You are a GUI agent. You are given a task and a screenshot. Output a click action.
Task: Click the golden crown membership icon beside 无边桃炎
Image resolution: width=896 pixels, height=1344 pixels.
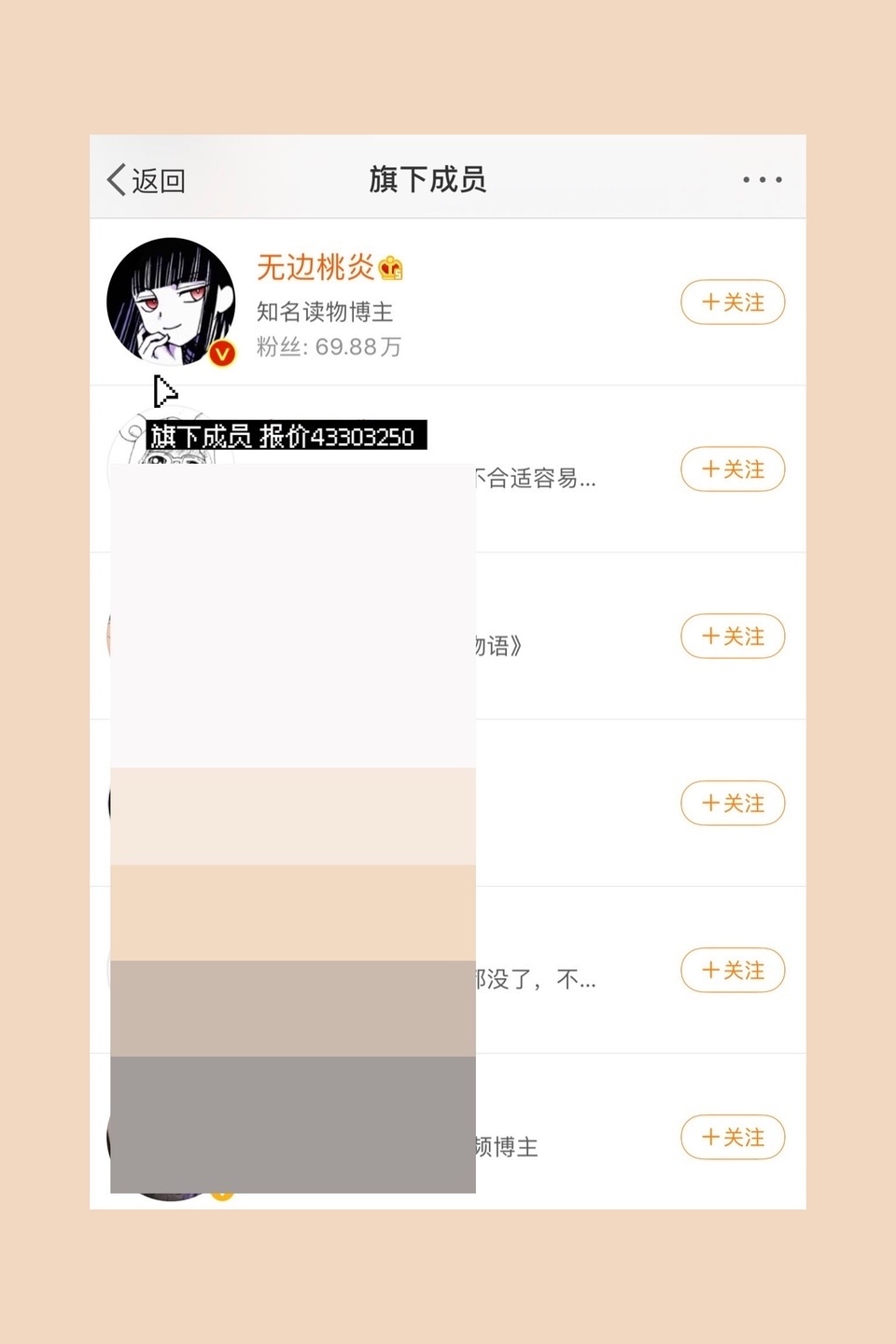click(392, 269)
